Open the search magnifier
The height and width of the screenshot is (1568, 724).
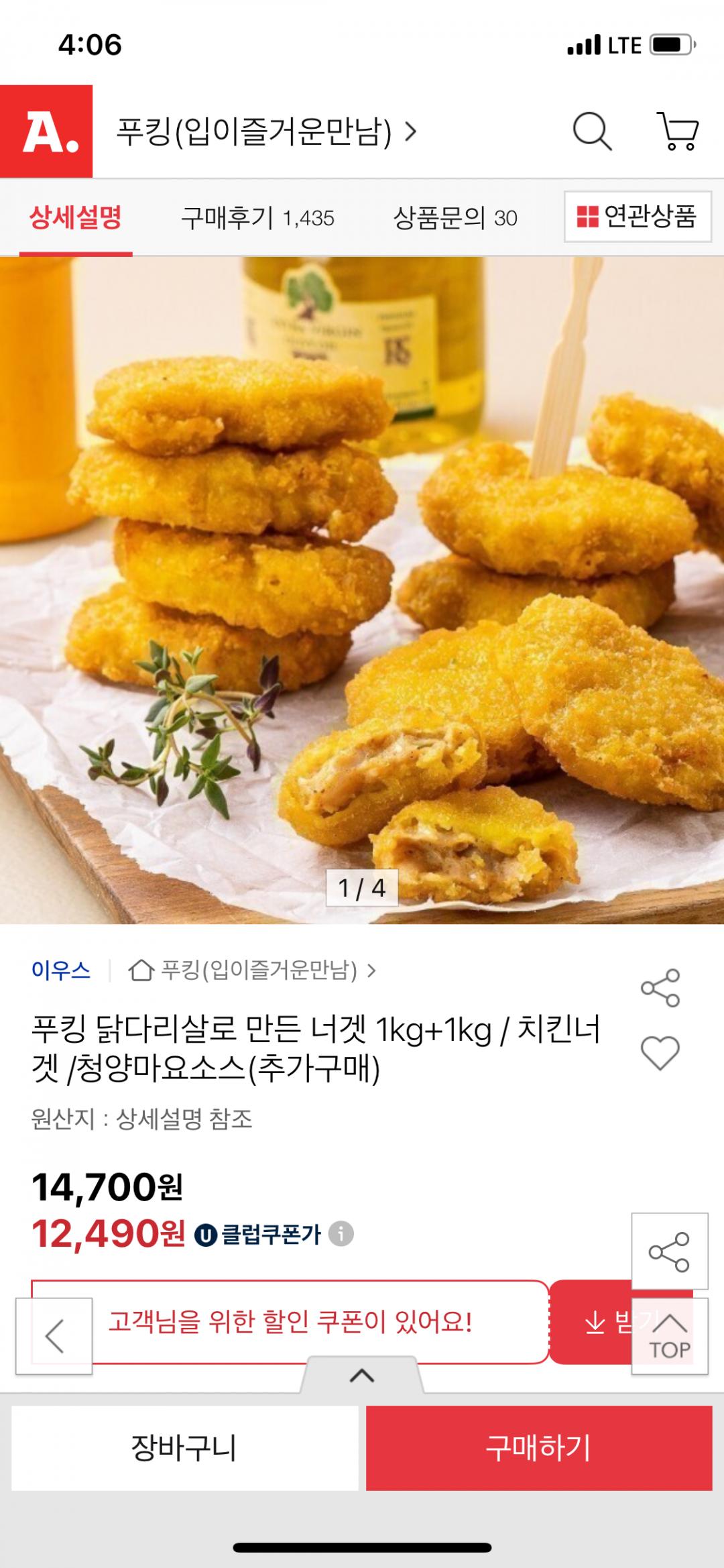tap(592, 131)
